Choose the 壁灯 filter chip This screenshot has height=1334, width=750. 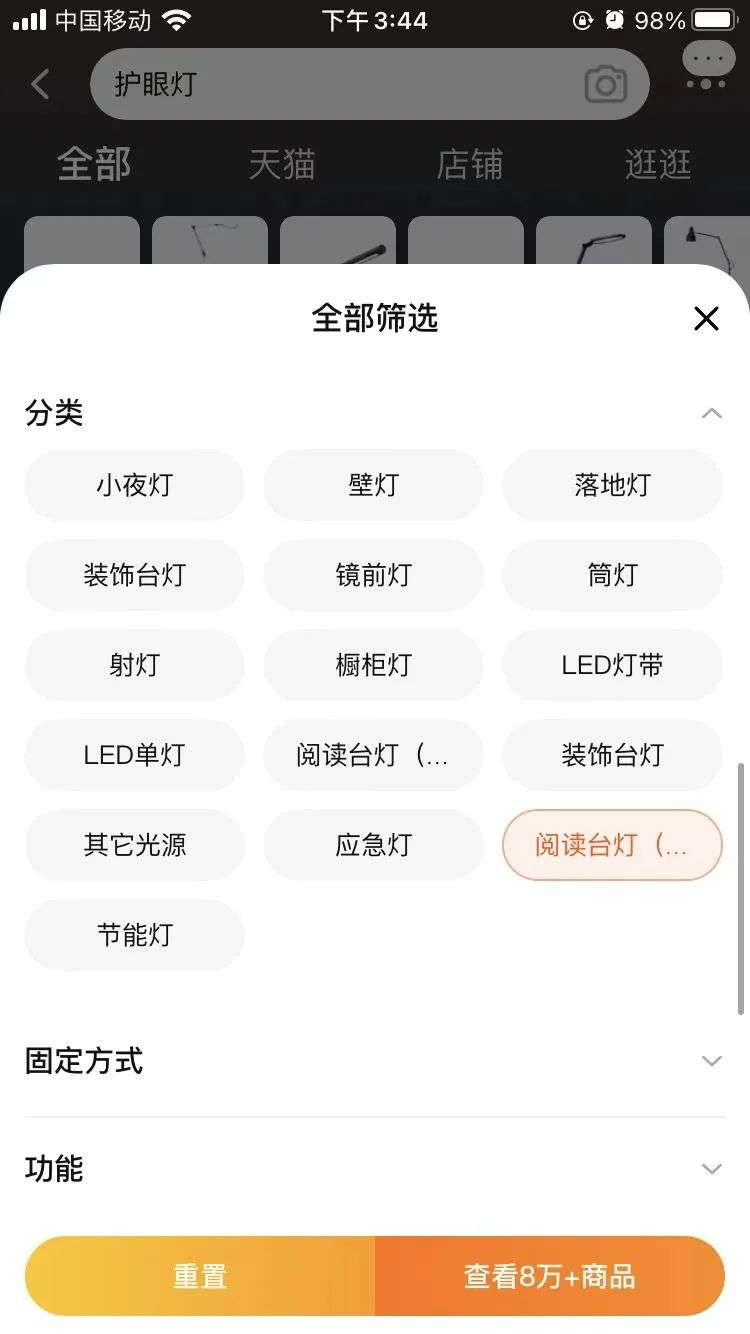click(373, 485)
